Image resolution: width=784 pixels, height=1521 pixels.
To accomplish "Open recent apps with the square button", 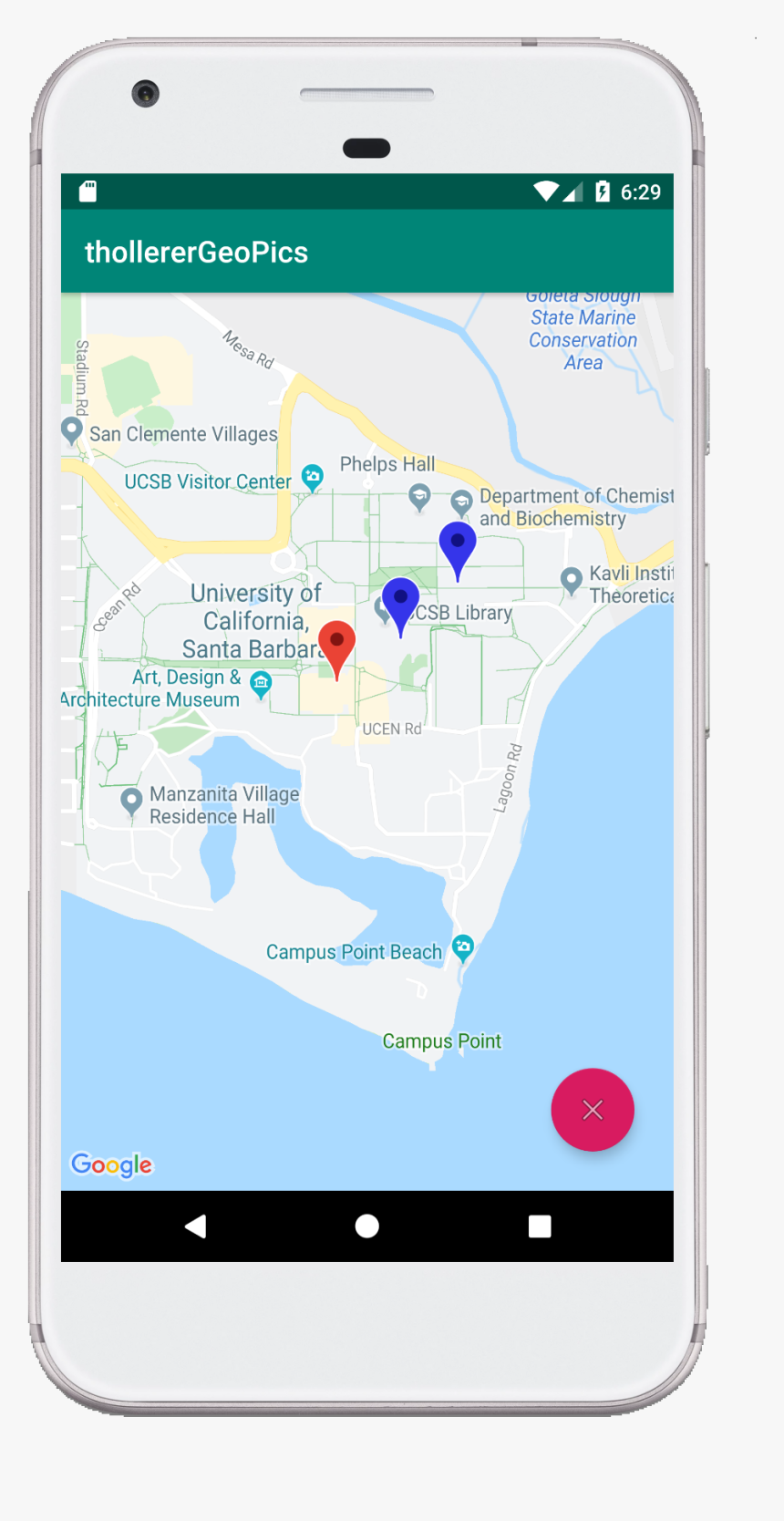I will click(540, 1226).
